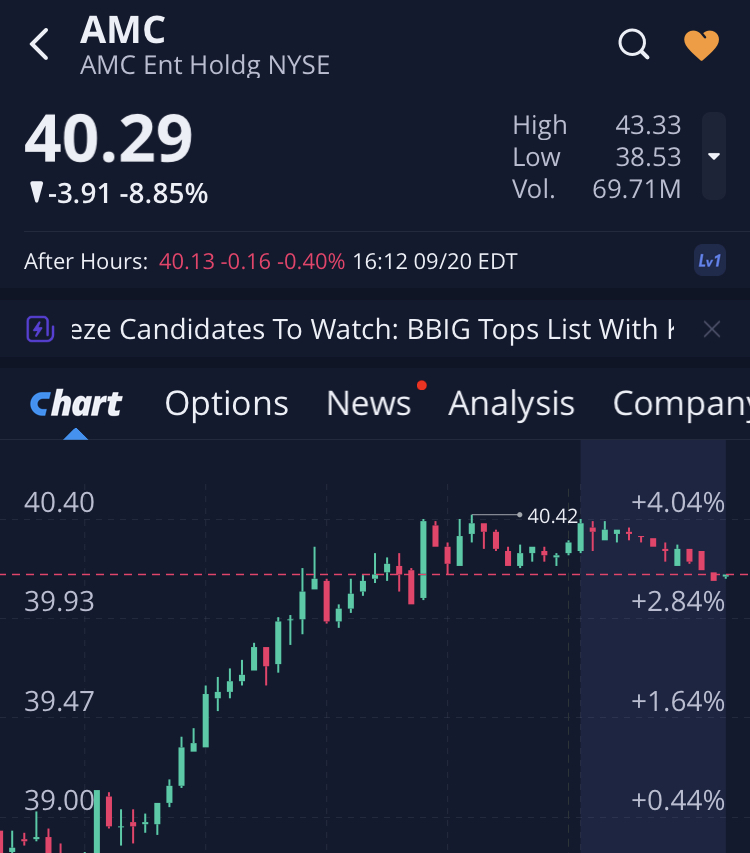750x853 pixels.
Task: Select the Chart tab
Action: [x=76, y=403]
